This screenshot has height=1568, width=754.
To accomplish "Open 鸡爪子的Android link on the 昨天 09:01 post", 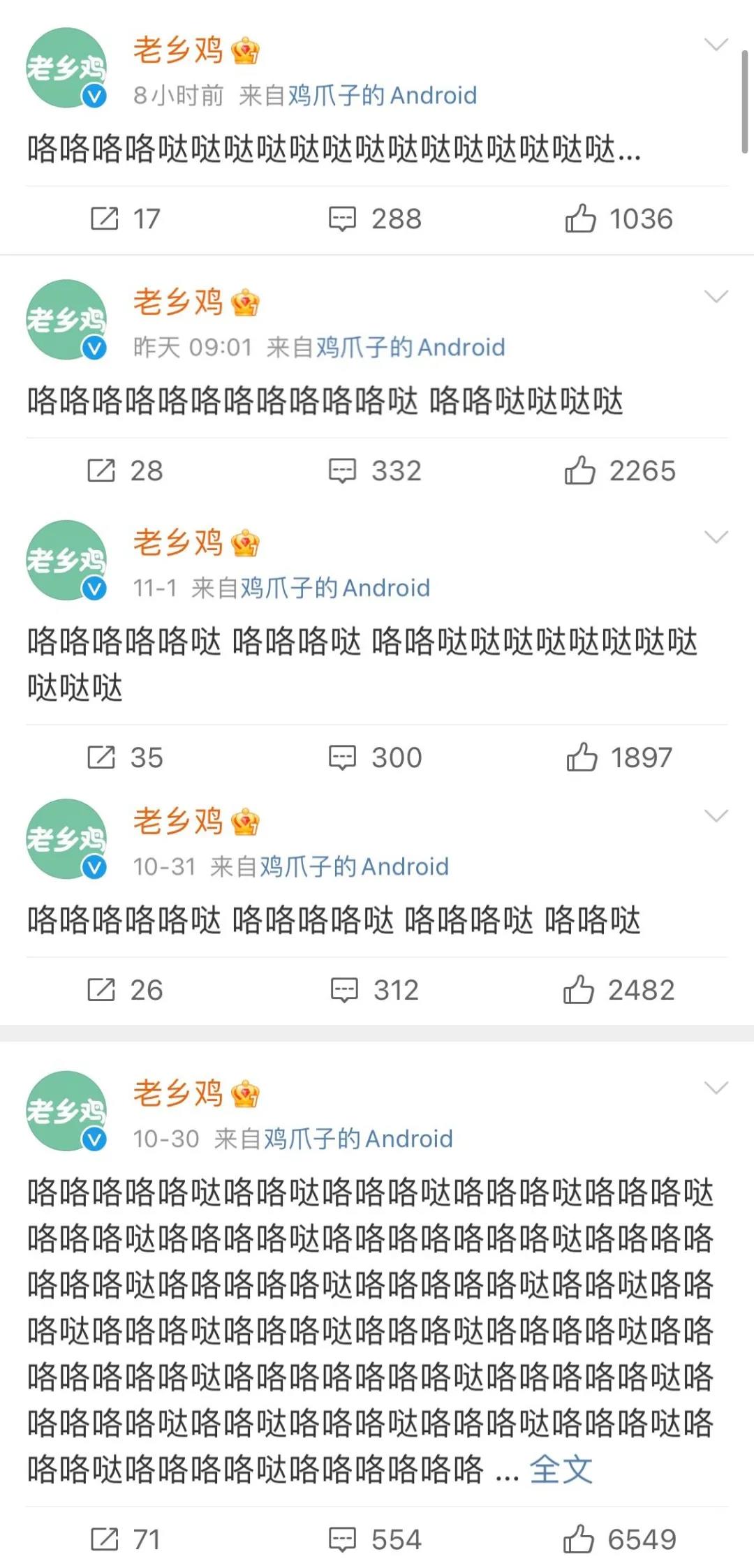I will 411,347.
